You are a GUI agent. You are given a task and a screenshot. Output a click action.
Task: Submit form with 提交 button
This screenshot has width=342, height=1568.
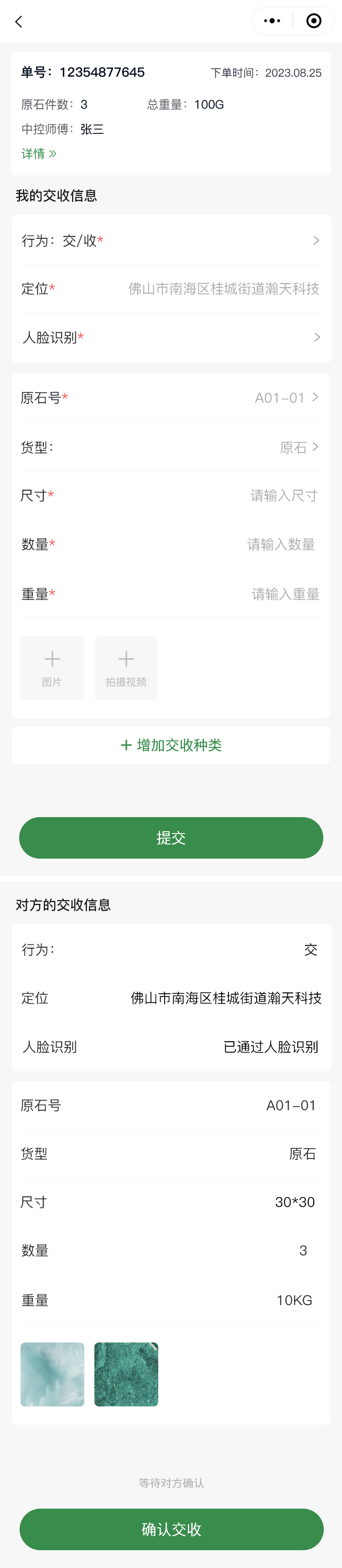tap(171, 838)
